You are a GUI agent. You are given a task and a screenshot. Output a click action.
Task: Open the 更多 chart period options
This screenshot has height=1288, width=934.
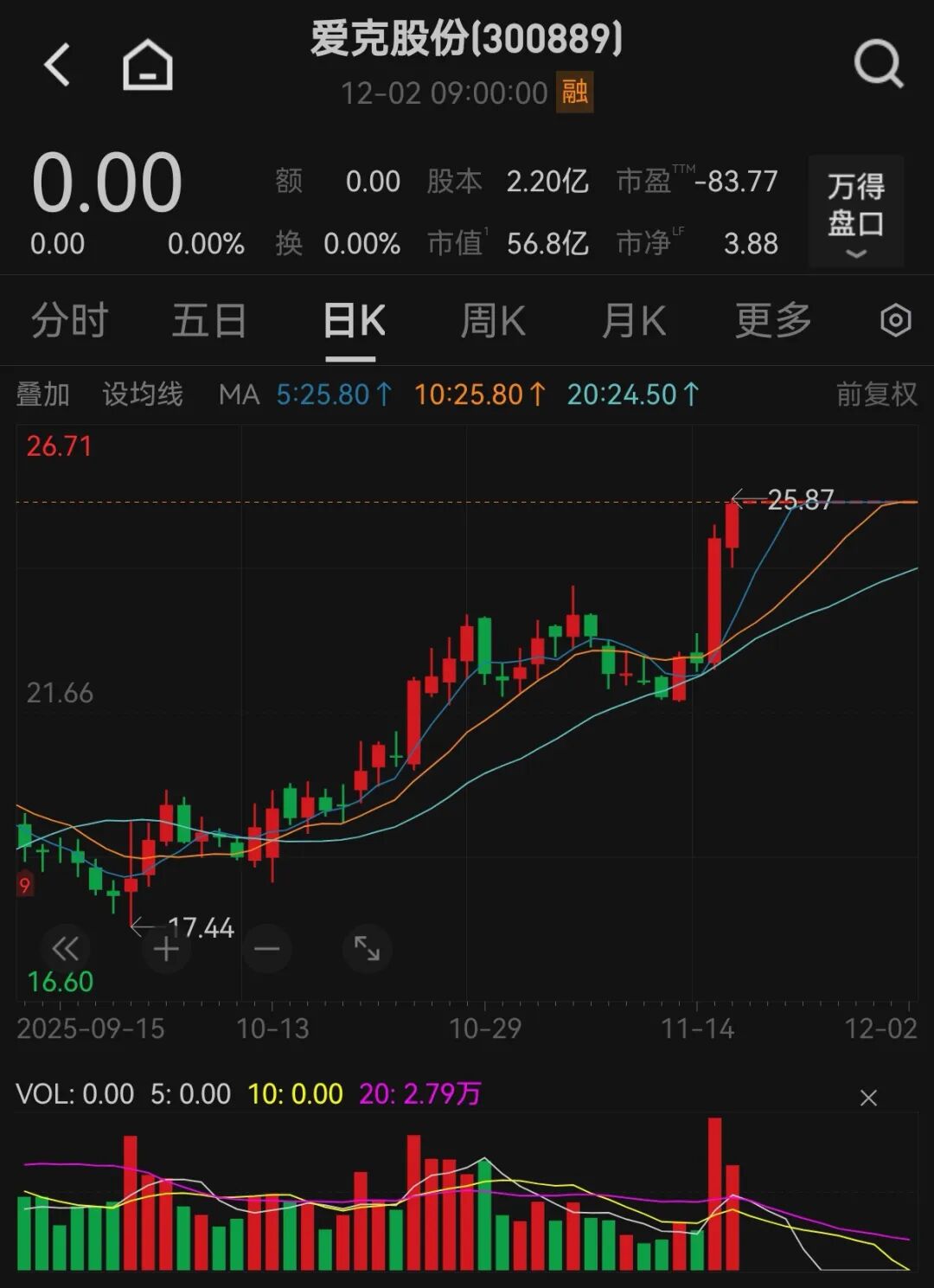(772, 321)
